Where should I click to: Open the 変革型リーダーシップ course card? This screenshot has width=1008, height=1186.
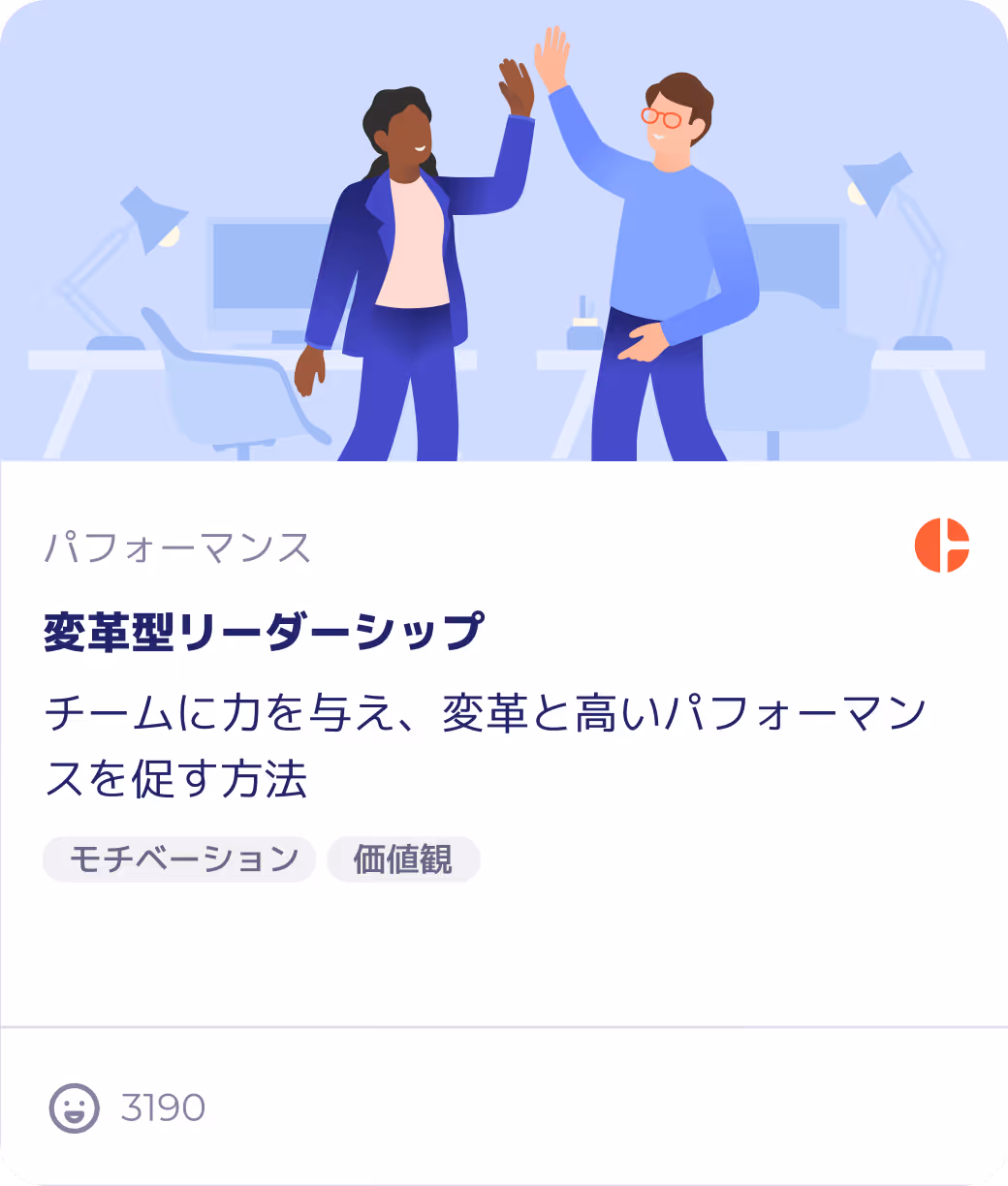pos(264,633)
